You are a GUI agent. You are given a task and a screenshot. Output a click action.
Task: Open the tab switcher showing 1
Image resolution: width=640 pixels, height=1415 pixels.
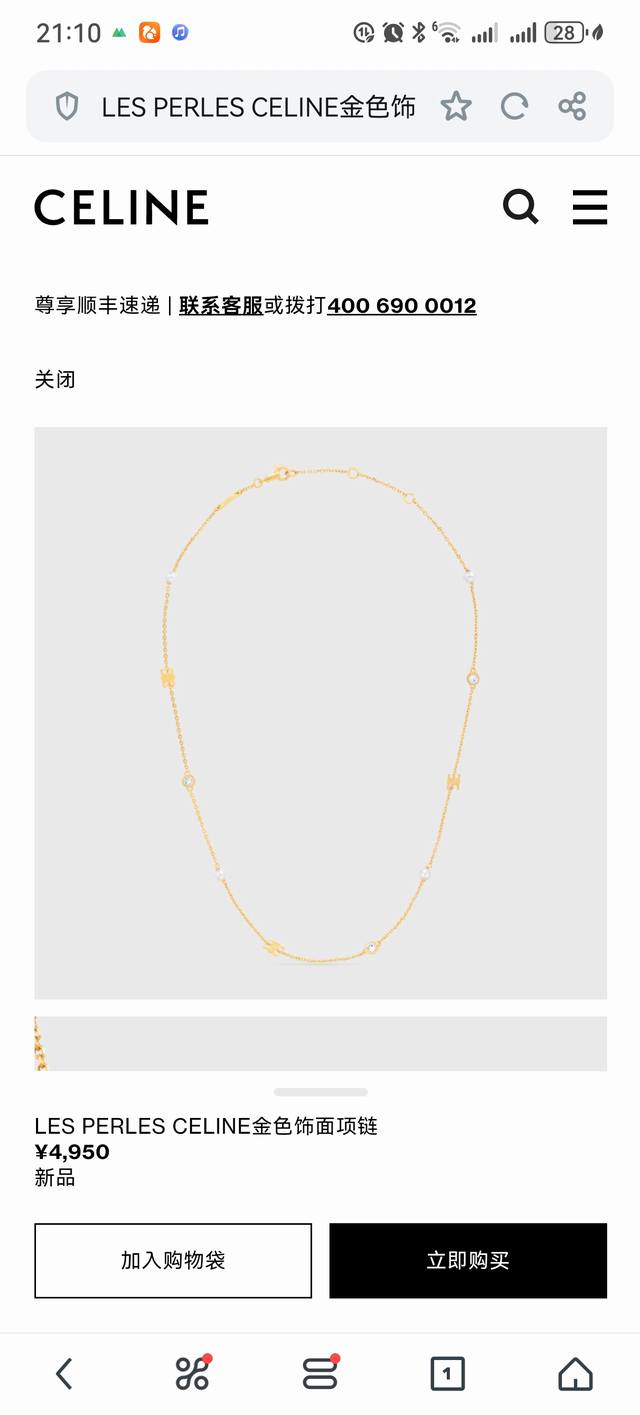point(447,1374)
